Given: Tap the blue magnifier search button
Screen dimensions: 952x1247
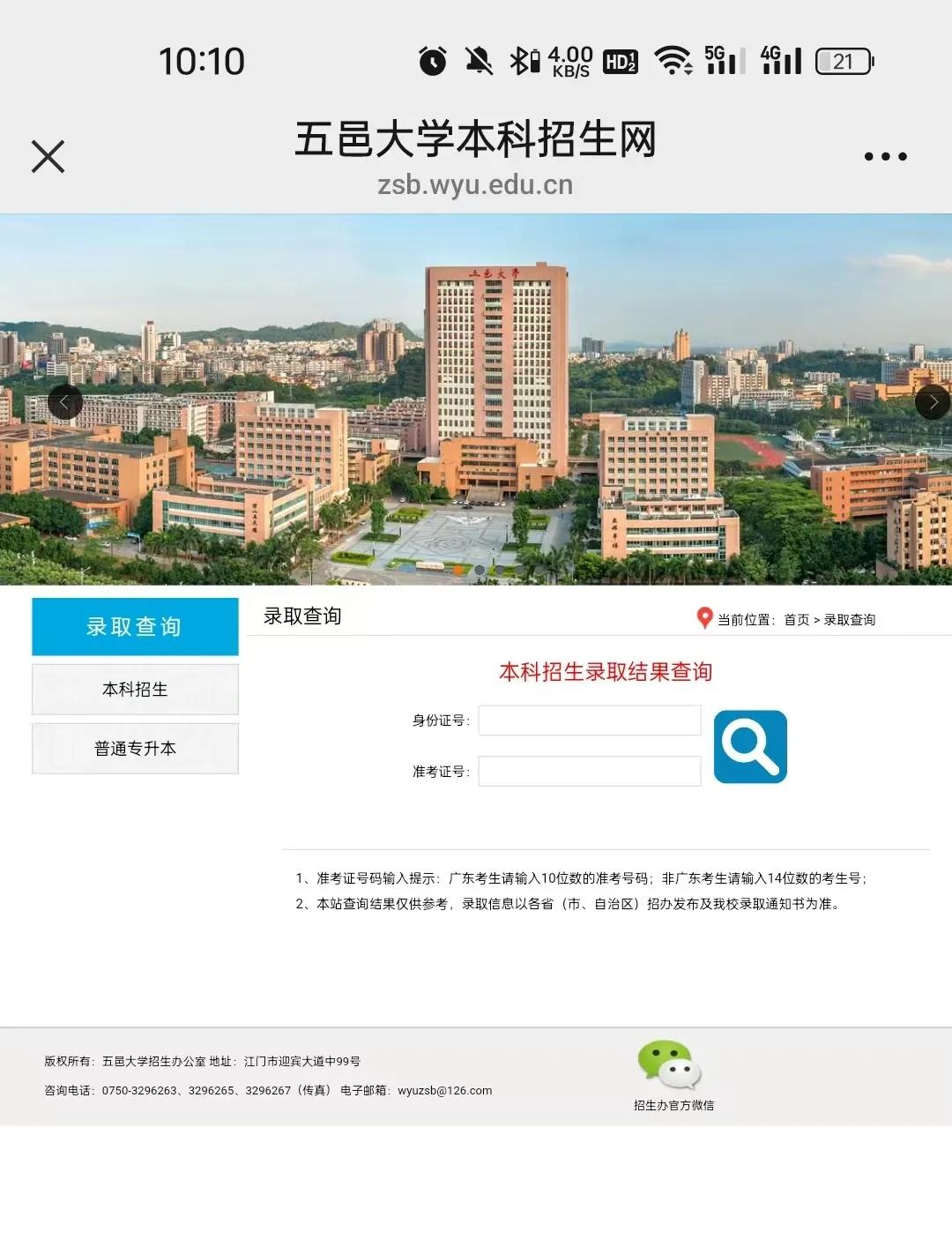Looking at the screenshot, I should click(750, 747).
